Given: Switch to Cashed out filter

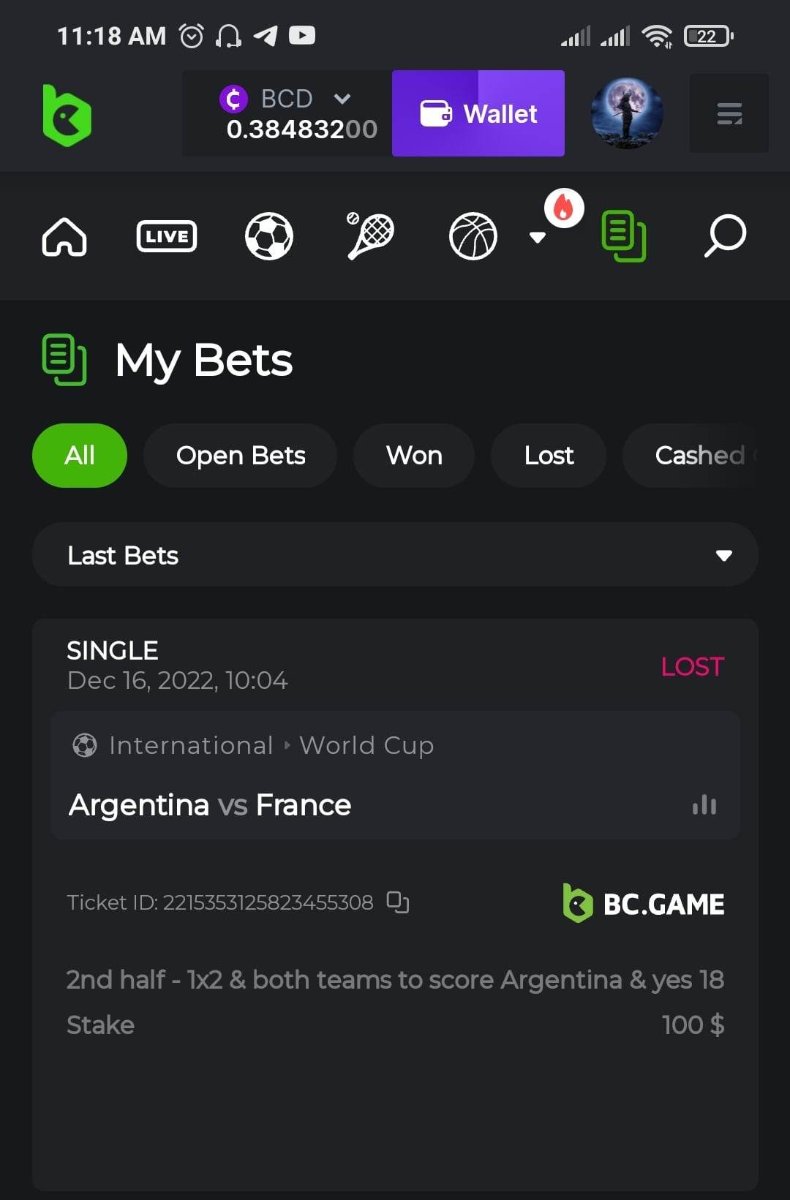Looking at the screenshot, I should (700, 456).
